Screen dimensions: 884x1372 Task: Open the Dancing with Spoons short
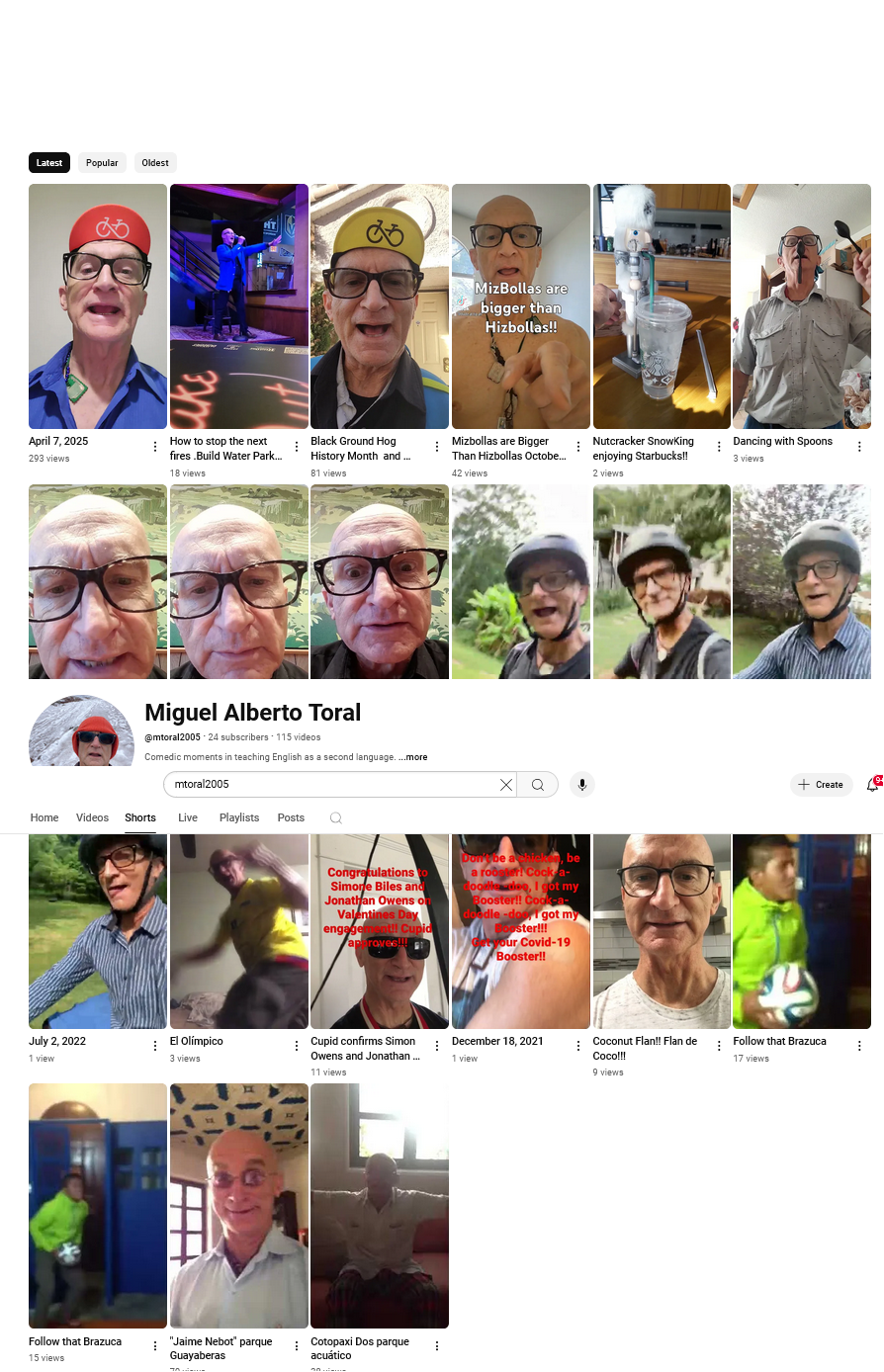click(x=801, y=306)
